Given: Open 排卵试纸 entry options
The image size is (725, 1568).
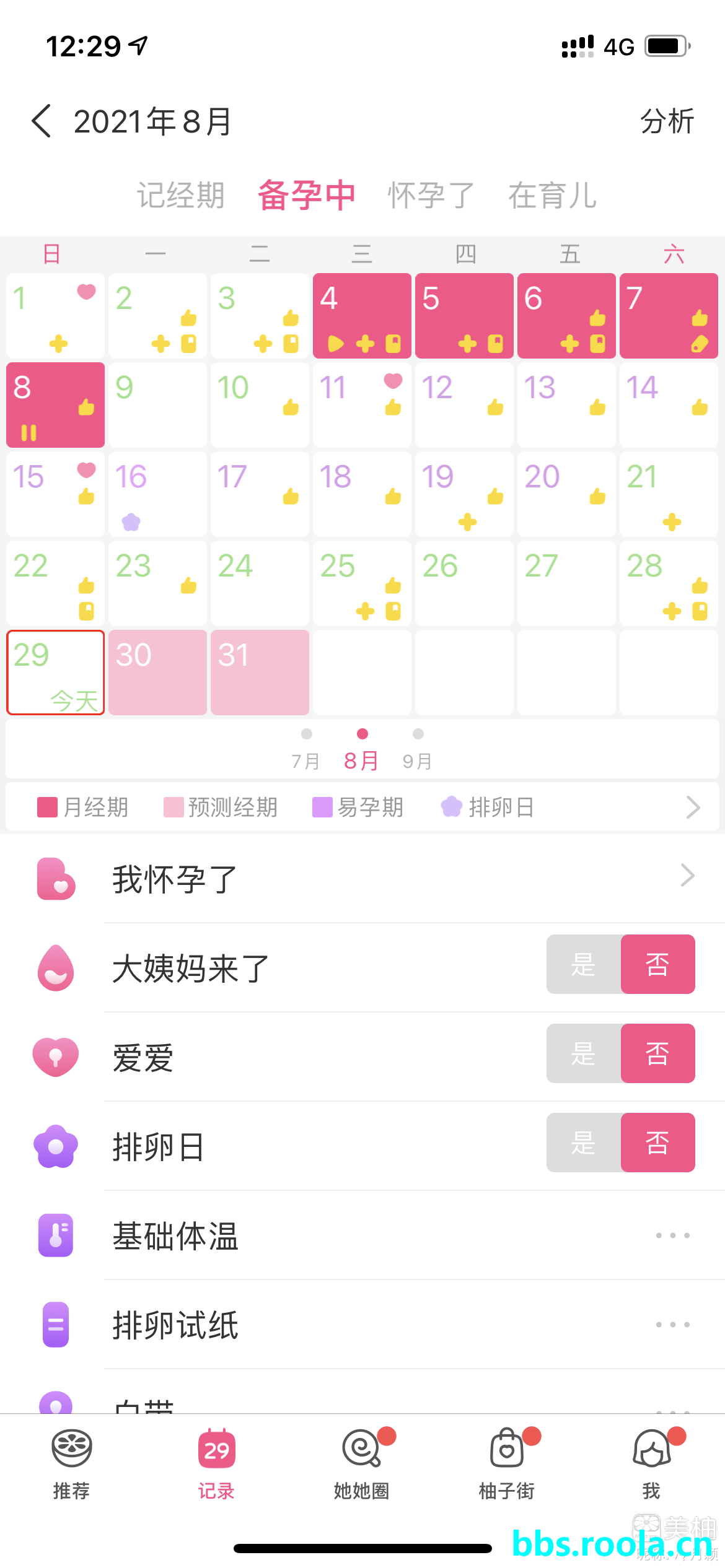Looking at the screenshot, I should point(672,1325).
